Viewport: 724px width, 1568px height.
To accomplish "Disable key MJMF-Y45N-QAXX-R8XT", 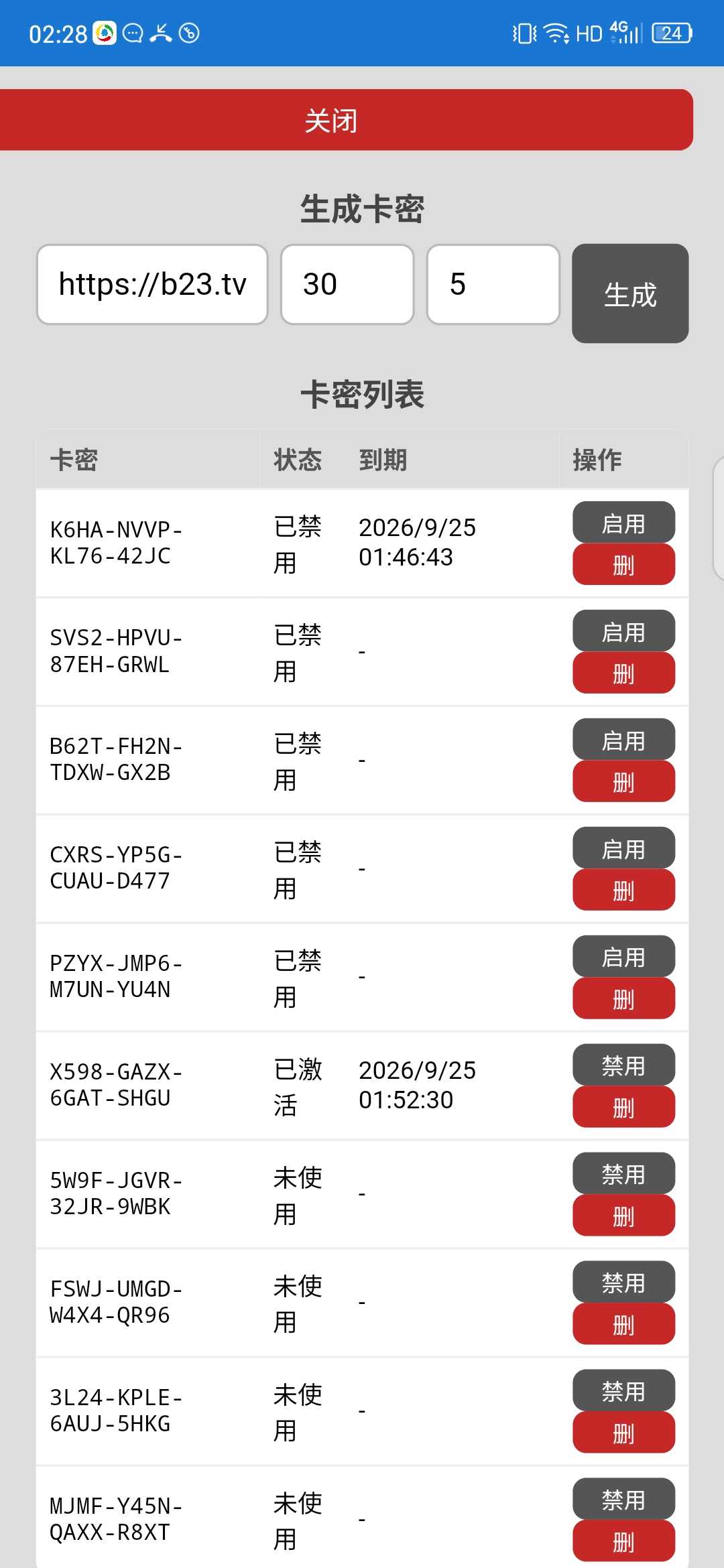I will click(623, 1499).
